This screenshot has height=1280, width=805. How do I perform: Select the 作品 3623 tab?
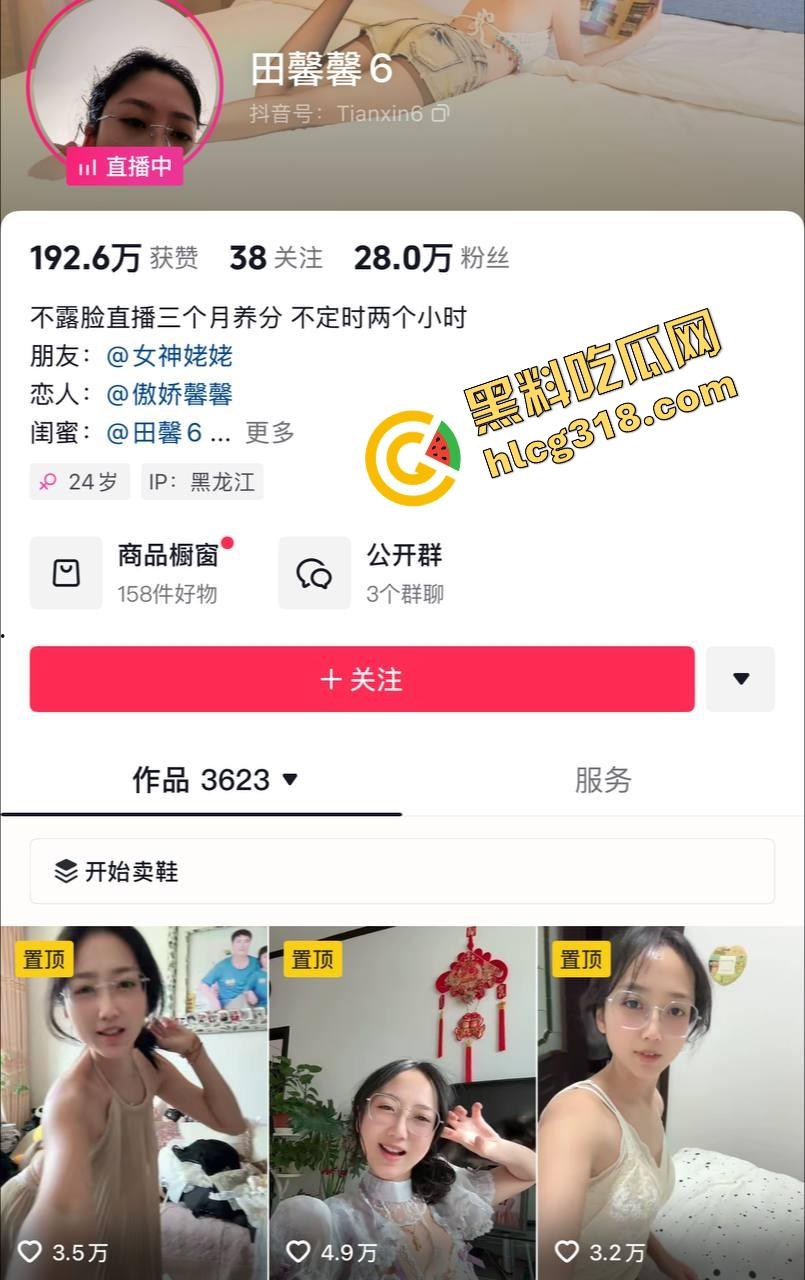(215, 780)
